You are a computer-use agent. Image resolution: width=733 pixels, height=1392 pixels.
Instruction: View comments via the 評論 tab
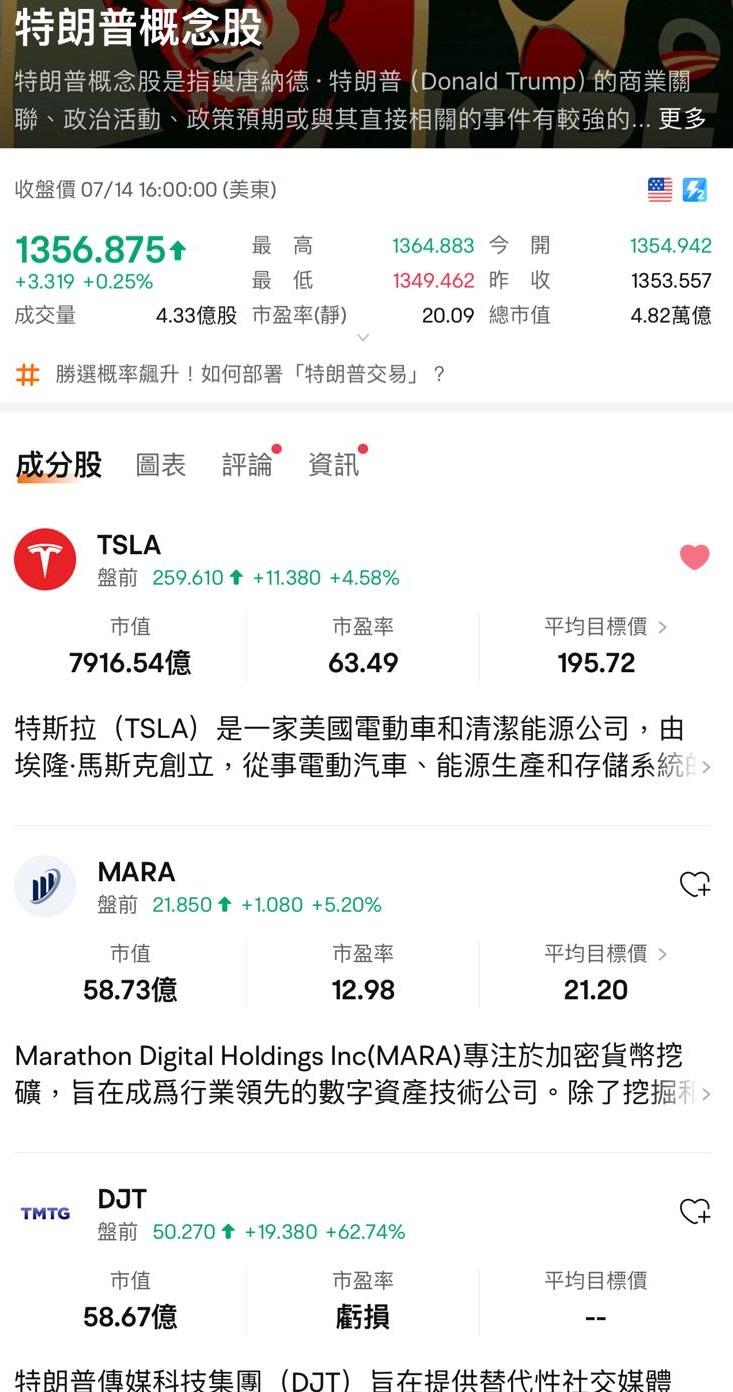pos(246,465)
